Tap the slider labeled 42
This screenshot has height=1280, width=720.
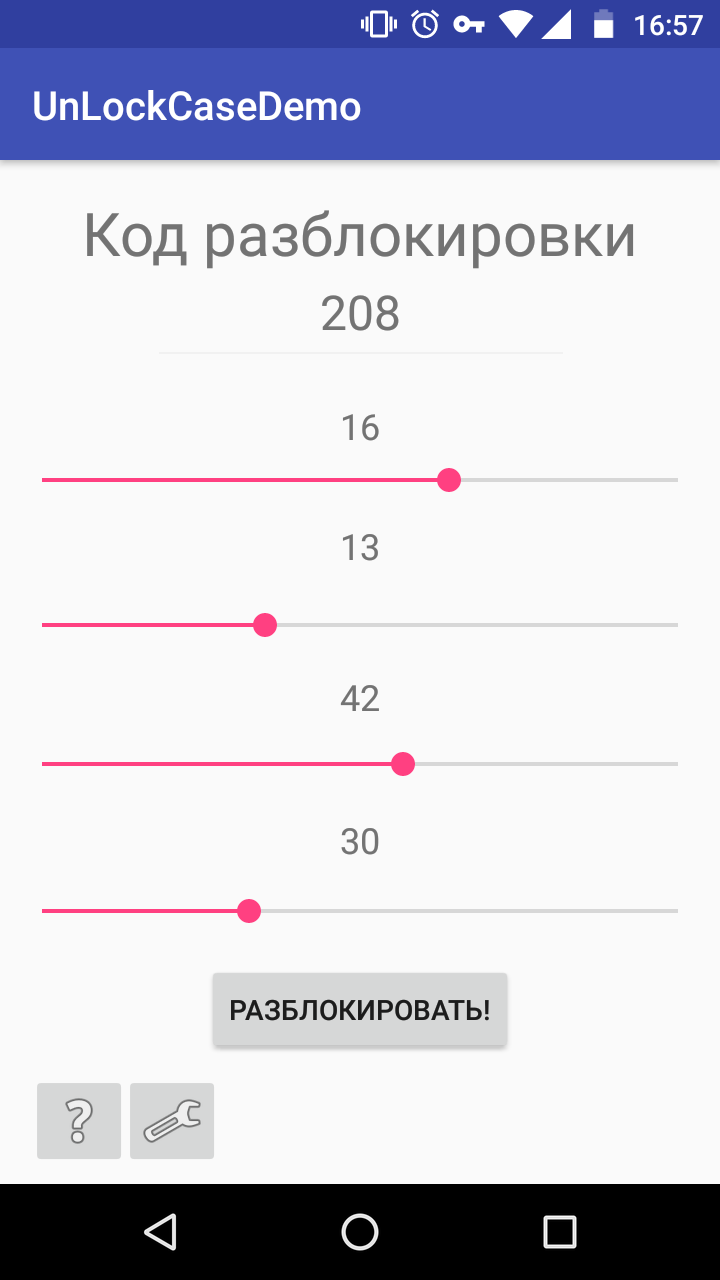point(360,764)
